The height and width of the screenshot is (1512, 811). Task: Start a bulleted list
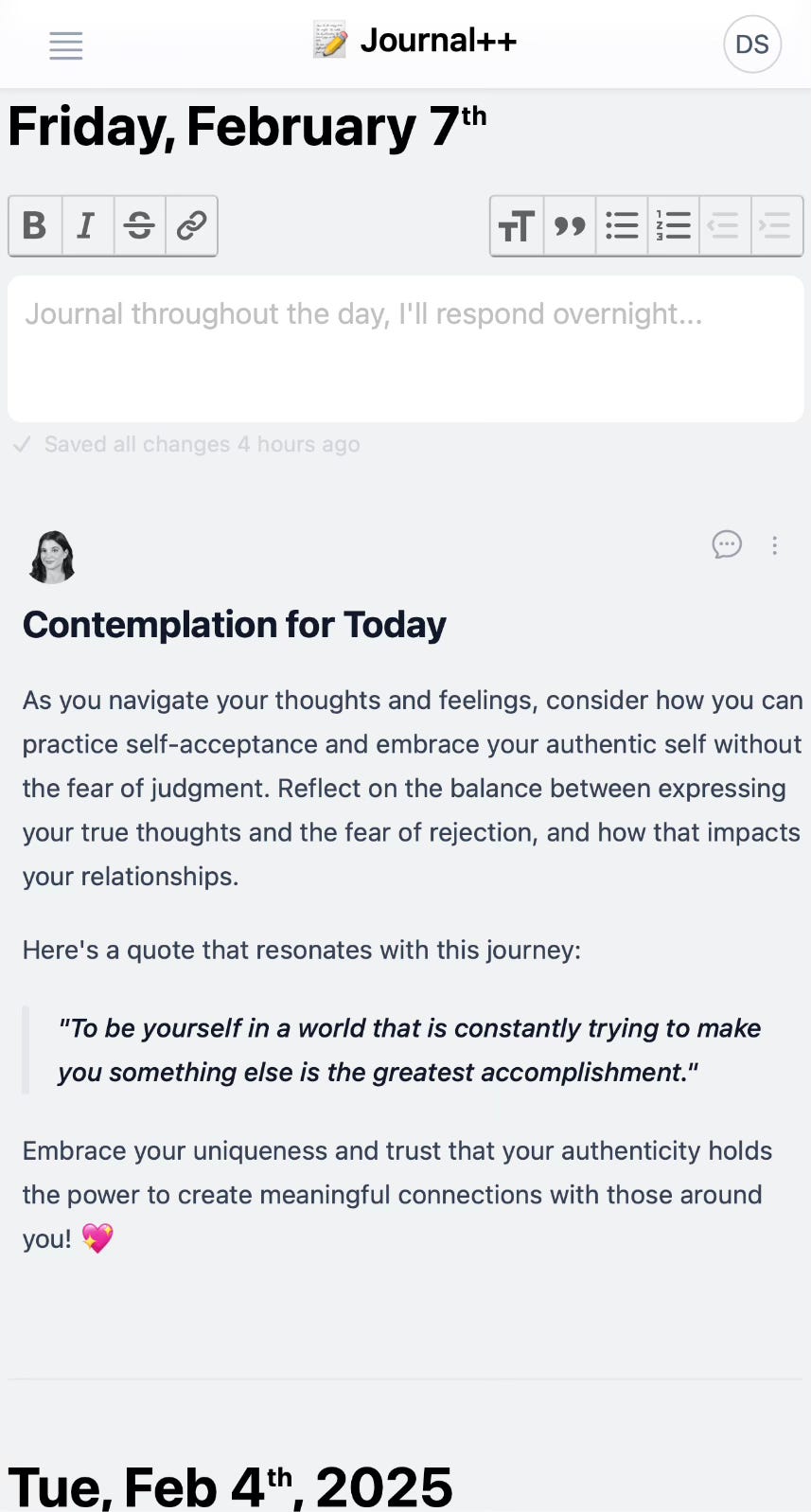click(622, 225)
